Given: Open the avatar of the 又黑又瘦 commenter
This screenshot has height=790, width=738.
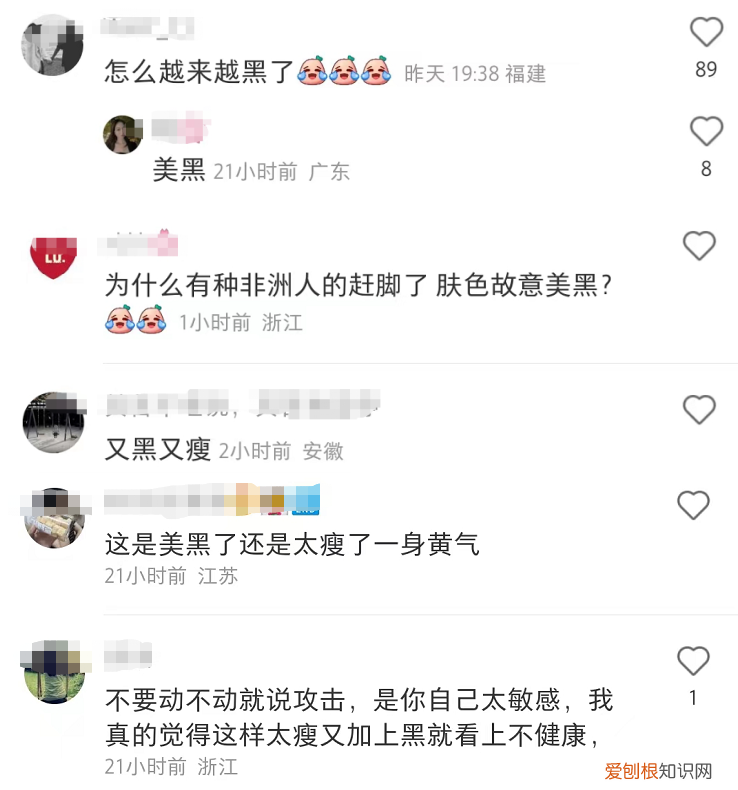Looking at the screenshot, I should point(53,422).
